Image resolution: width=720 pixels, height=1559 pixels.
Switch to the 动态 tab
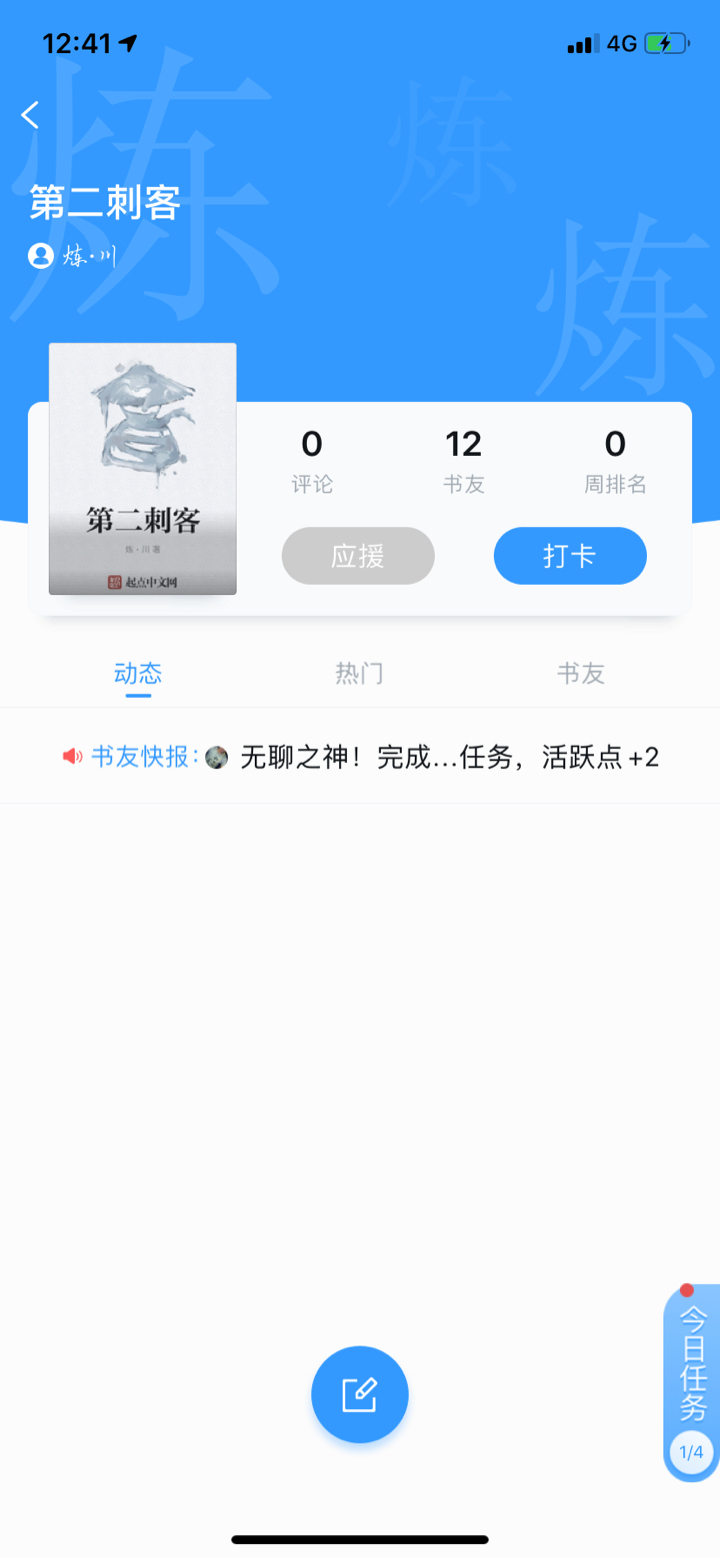(138, 674)
